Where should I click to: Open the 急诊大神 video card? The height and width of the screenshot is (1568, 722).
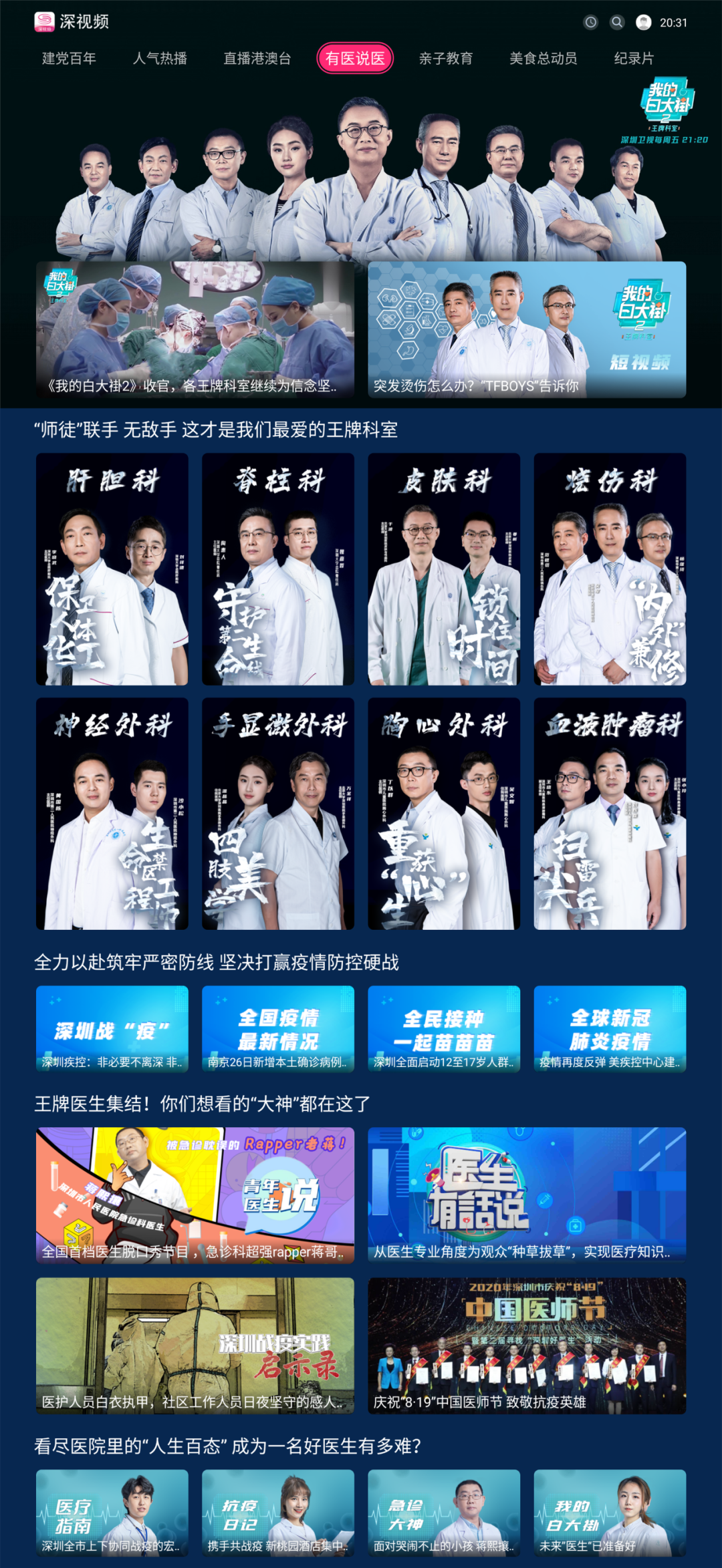pos(444,1512)
